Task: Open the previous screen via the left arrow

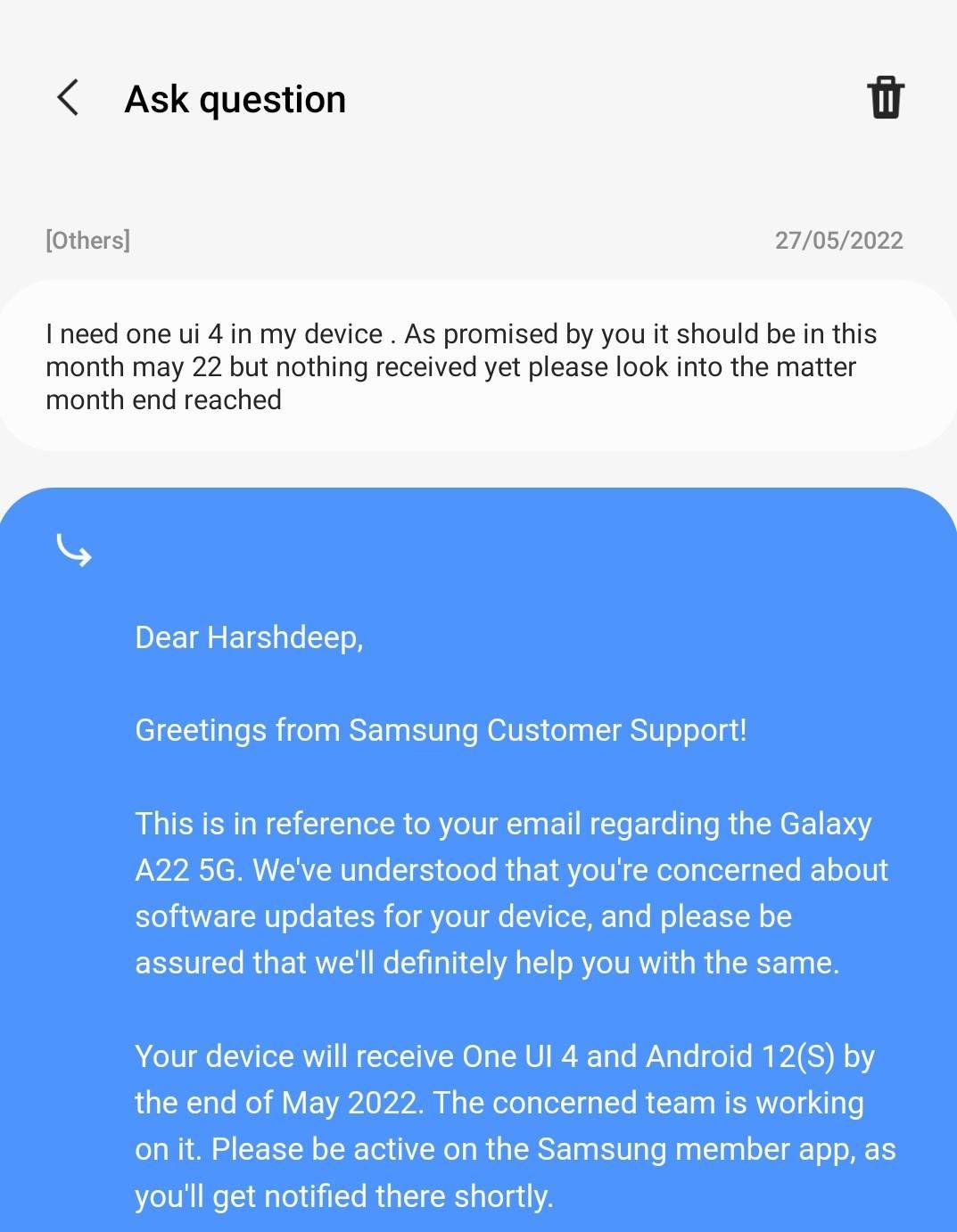Action: tap(67, 98)
